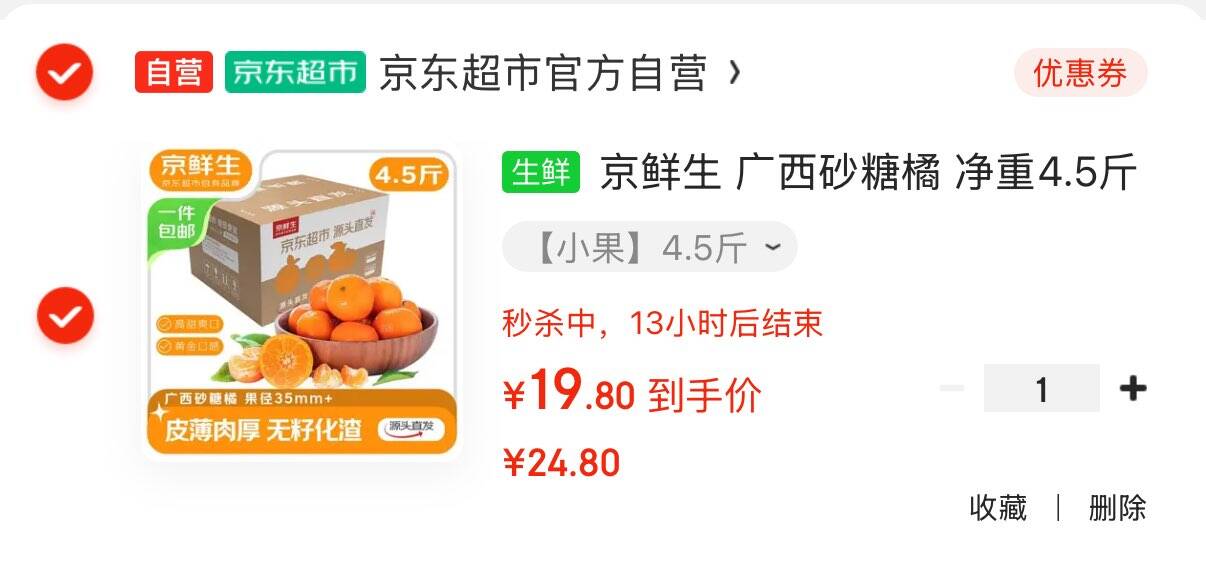Screen dimensions: 1206x565
Task: Uncheck the 京东超市官方自营 store checkbox
Action: click(x=65, y=72)
